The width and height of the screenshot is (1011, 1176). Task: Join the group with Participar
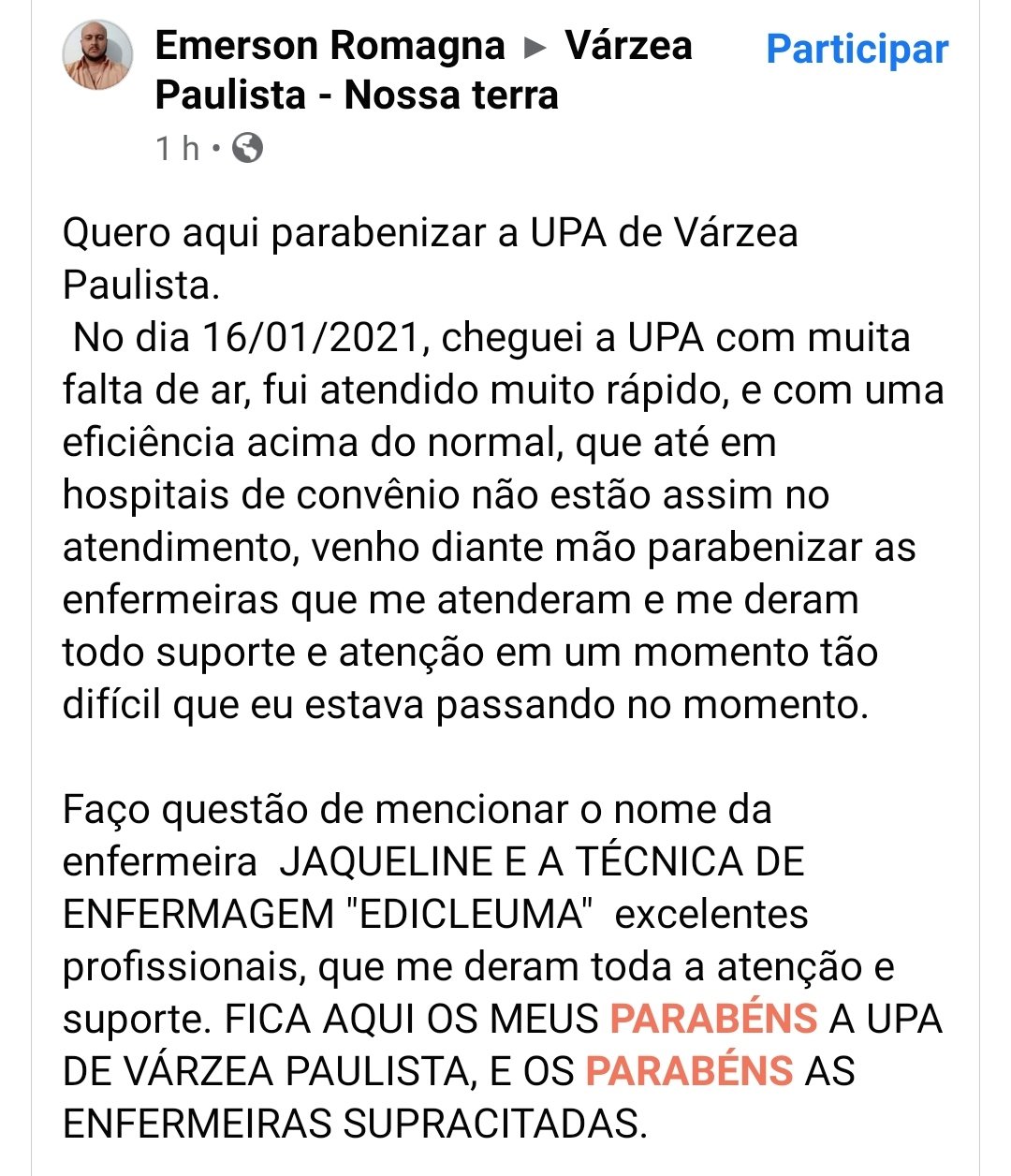tap(857, 49)
